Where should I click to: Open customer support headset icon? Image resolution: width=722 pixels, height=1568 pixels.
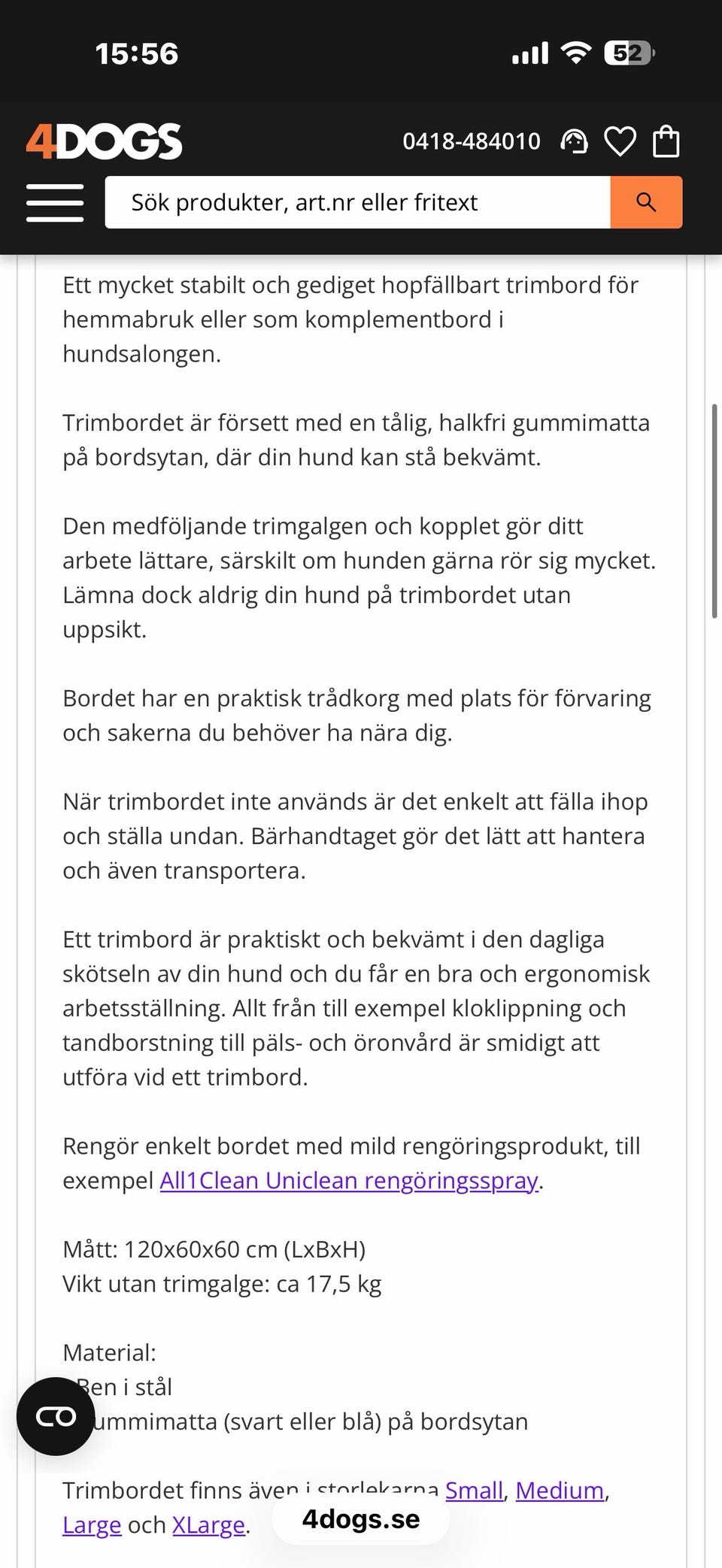[574, 141]
